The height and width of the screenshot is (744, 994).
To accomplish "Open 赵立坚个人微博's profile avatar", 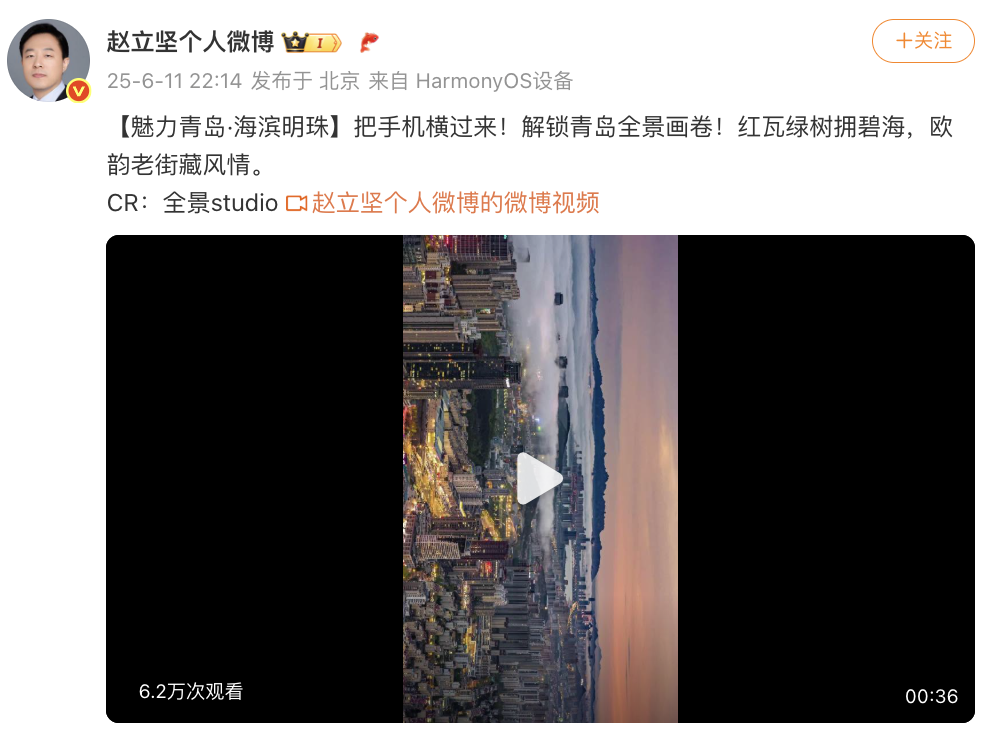I will [x=48, y=59].
